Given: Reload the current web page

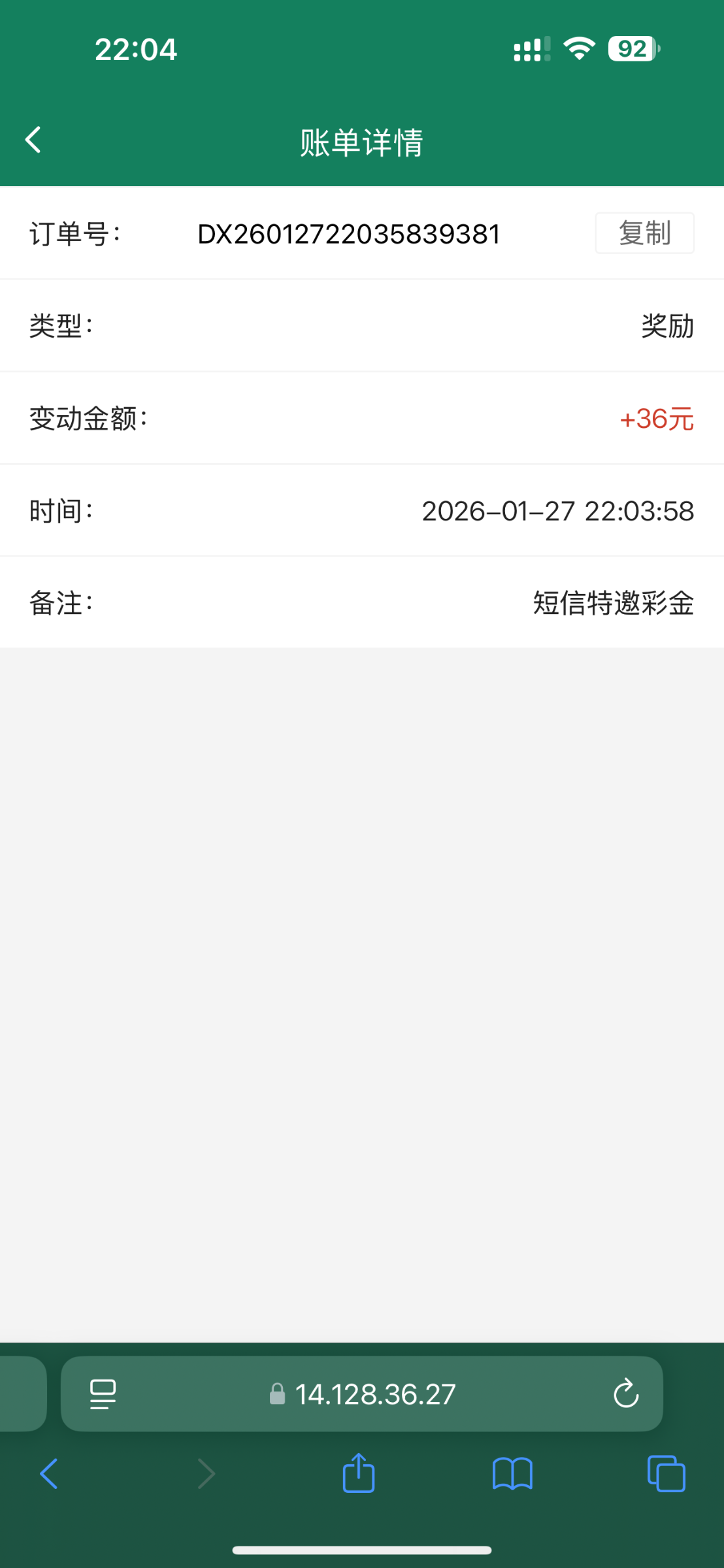Looking at the screenshot, I should coord(625,1394).
